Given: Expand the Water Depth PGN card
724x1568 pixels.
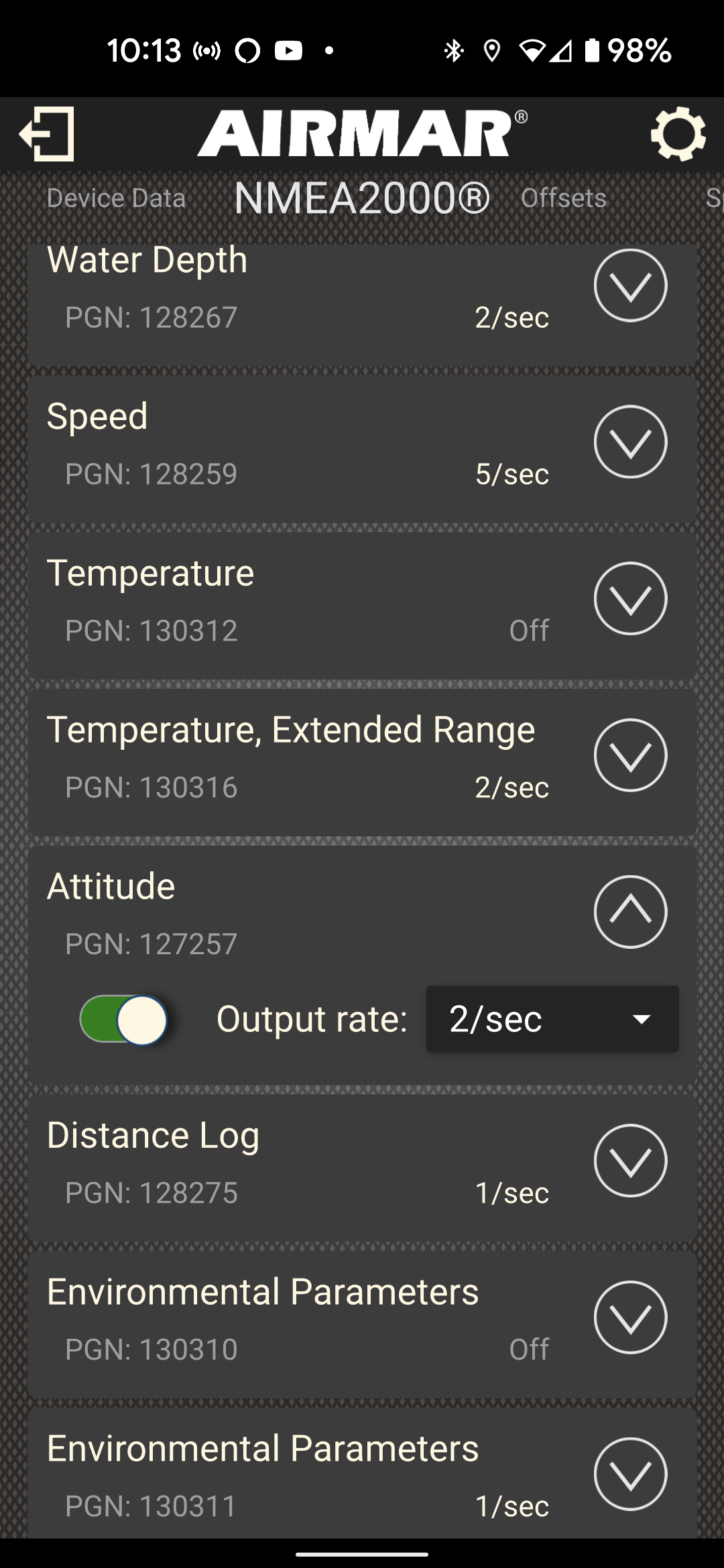Looking at the screenshot, I should pos(630,285).
